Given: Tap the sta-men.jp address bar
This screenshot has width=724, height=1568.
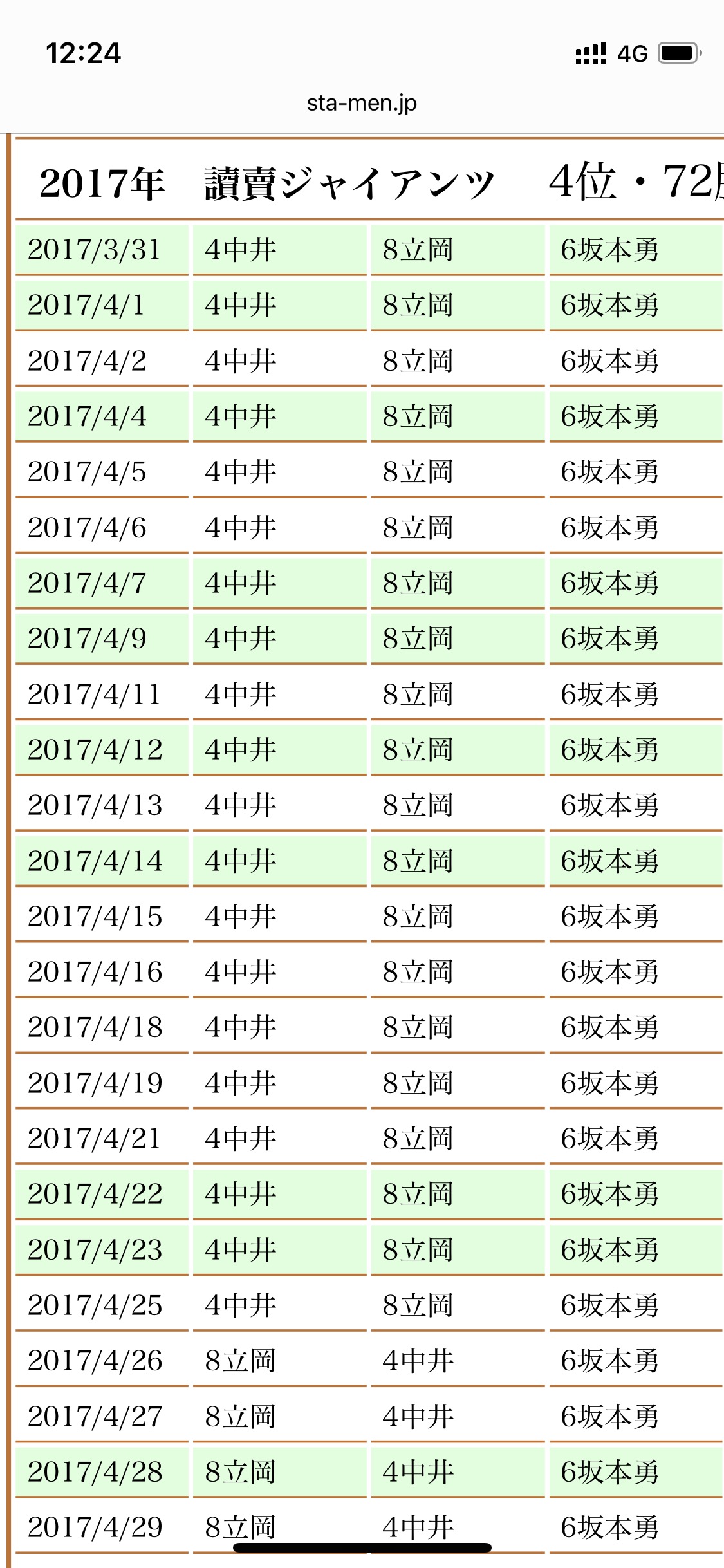Looking at the screenshot, I should tap(362, 103).
